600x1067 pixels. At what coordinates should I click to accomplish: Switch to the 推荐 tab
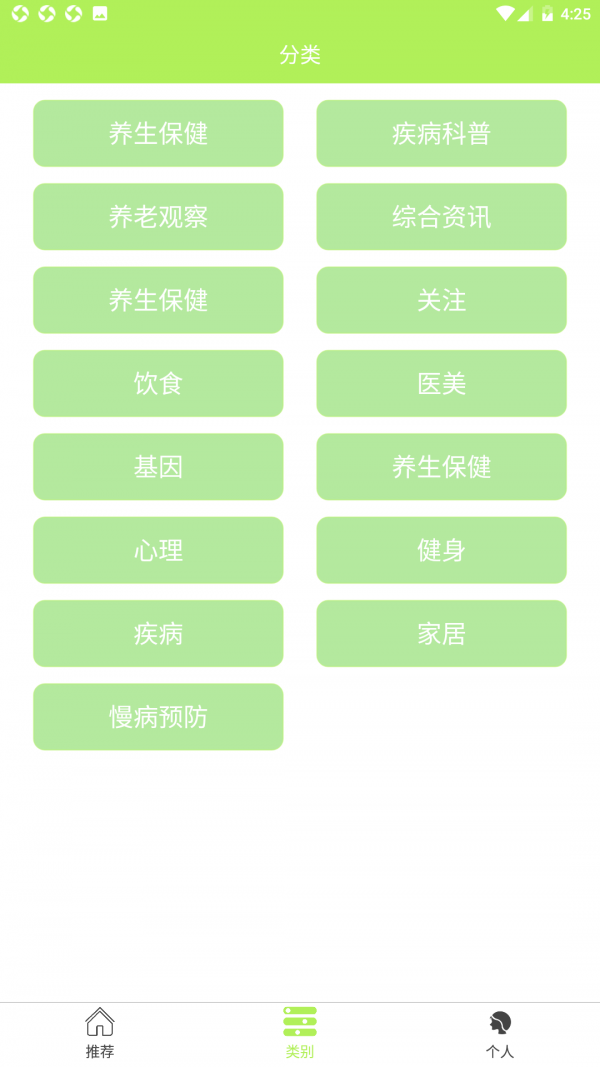(x=100, y=1034)
